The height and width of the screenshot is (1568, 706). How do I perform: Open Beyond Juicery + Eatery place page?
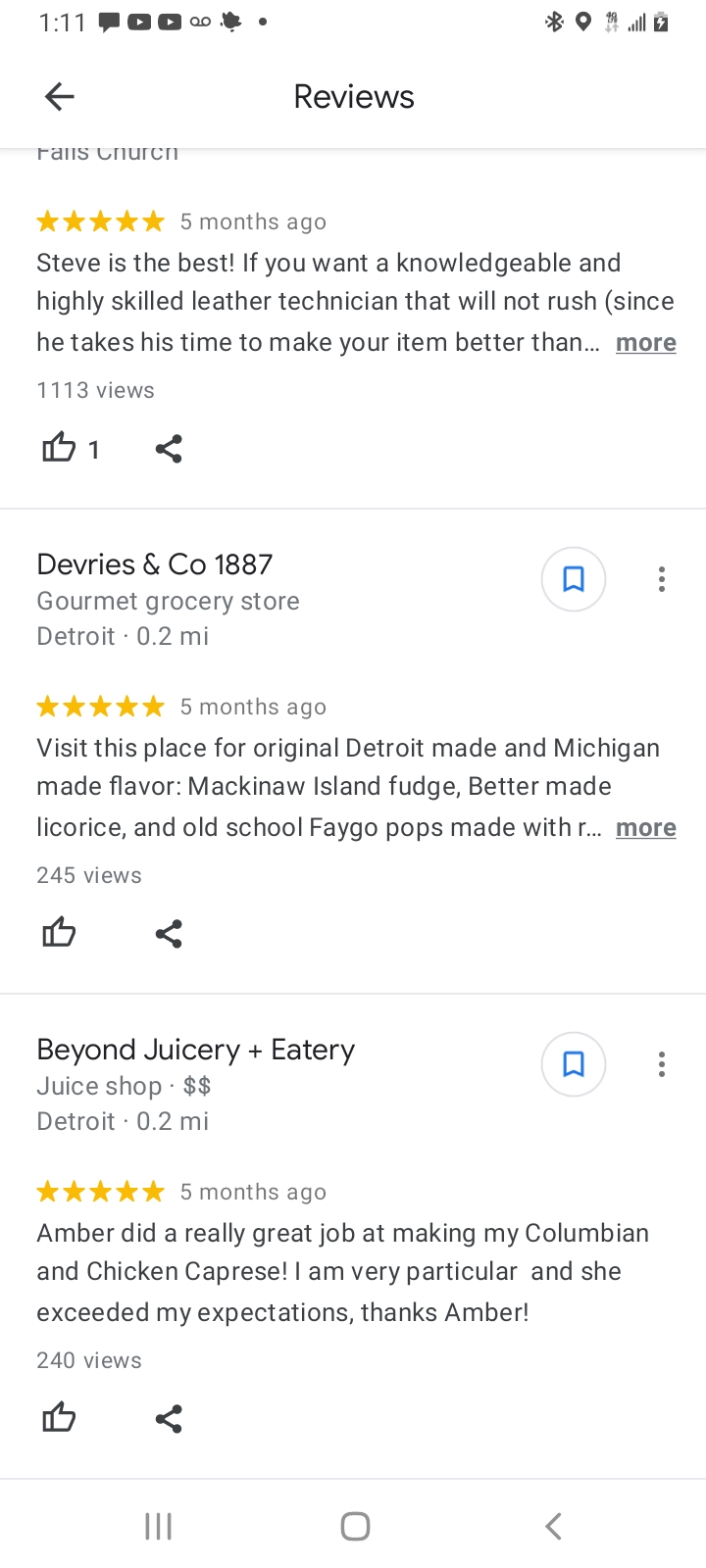pos(196,1050)
